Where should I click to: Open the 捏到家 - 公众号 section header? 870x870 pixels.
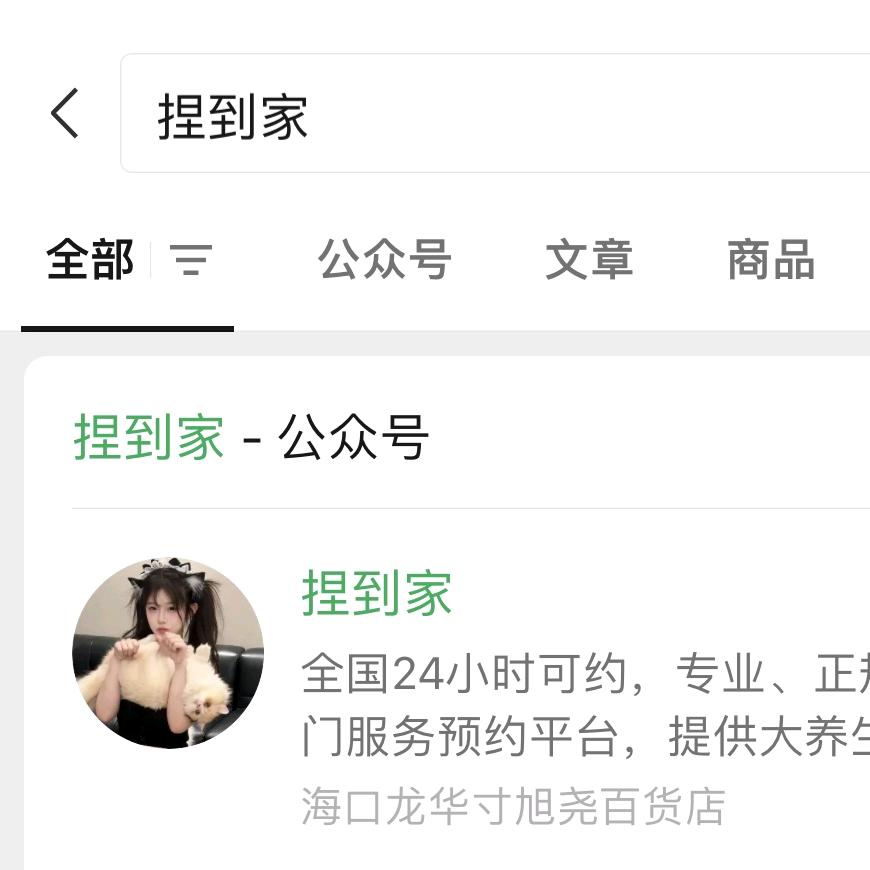click(252, 438)
